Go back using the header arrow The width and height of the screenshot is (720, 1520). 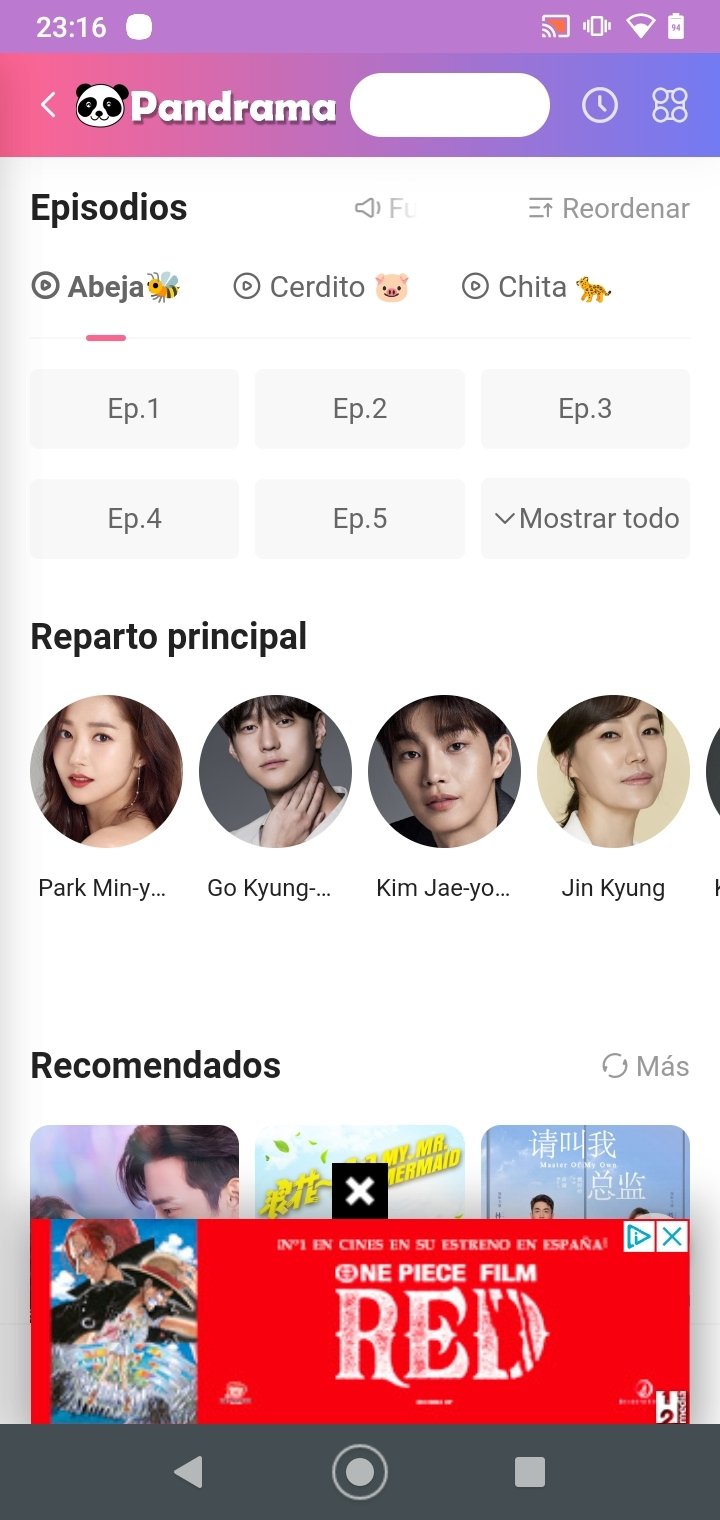(x=47, y=105)
